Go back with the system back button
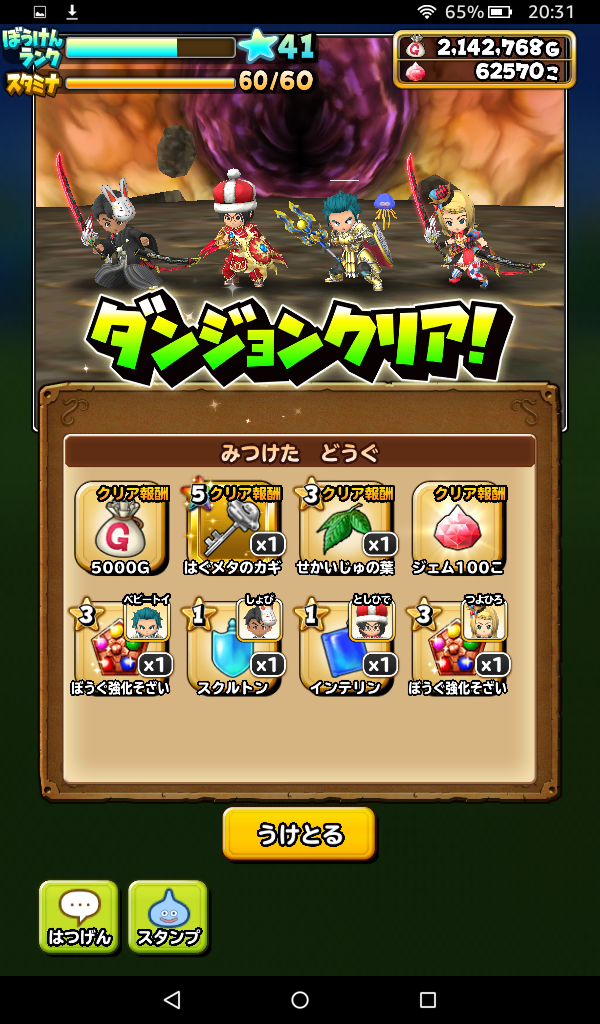The height and width of the screenshot is (1024, 600). point(172,1000)
